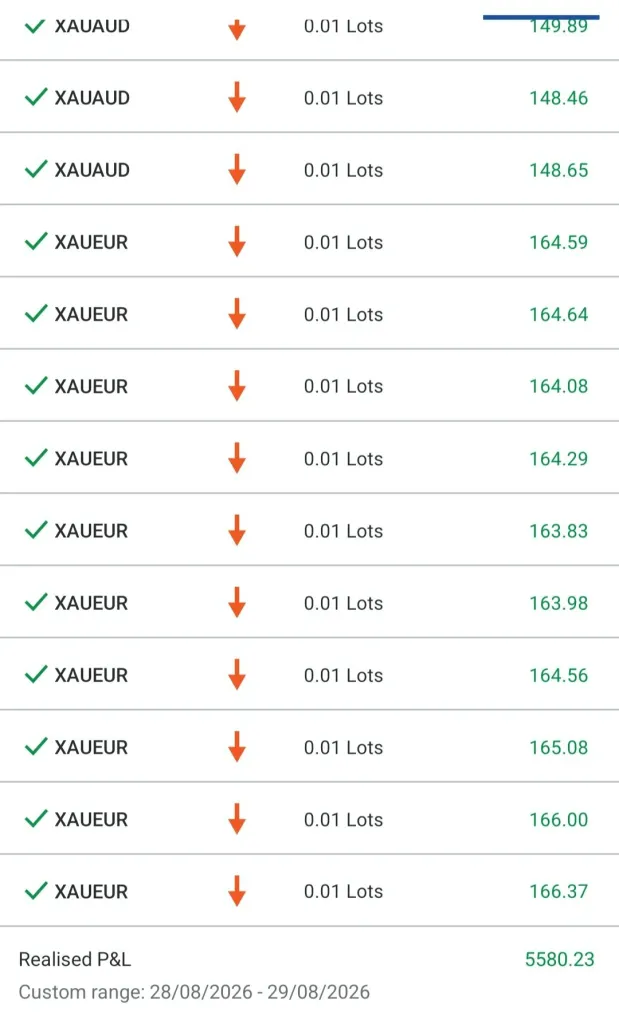The width and height of the screenshot is (619, 1024).
Task: Open the XAUEUR trade showing 163.98
Action: click(310, 603)
